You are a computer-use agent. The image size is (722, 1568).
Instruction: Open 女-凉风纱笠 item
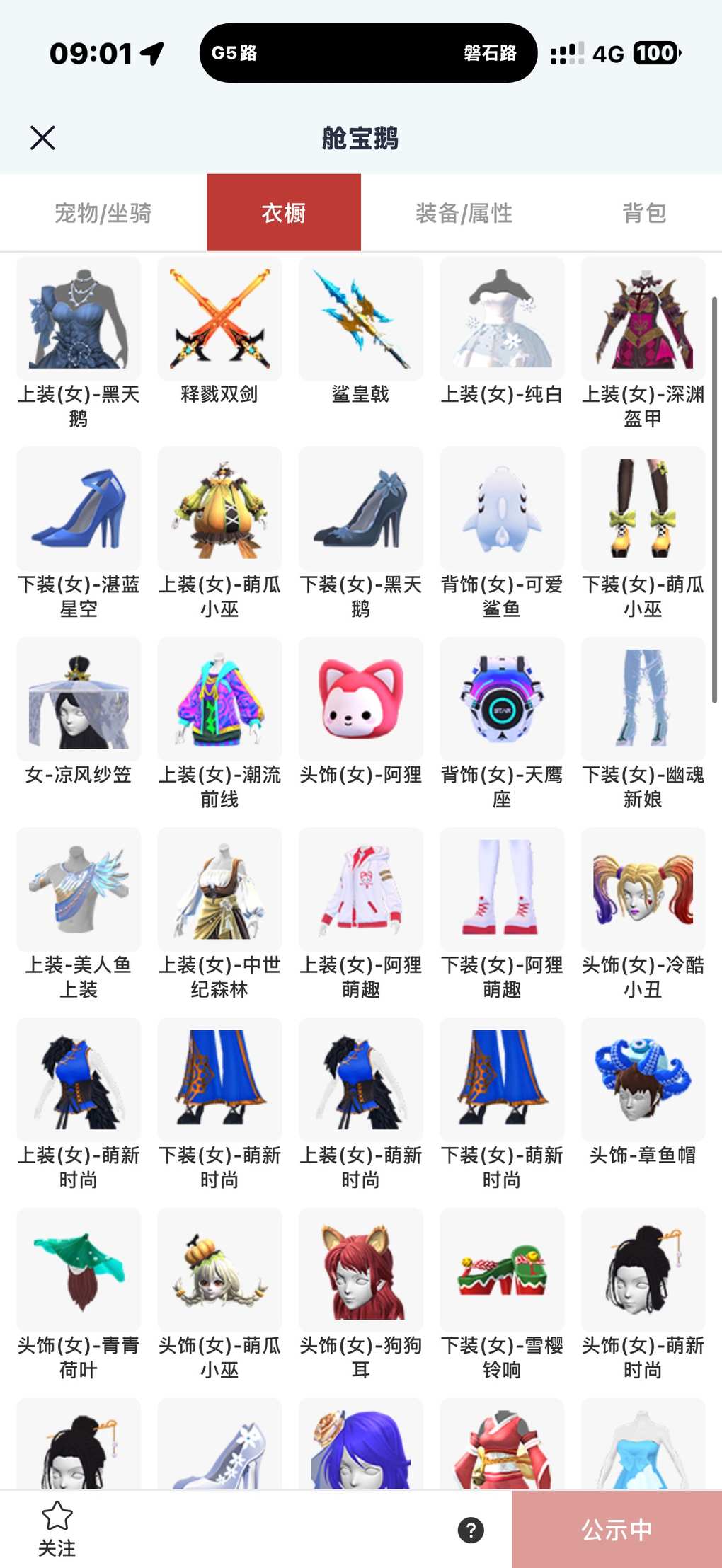pyautogui.click(x=79, y=700)
